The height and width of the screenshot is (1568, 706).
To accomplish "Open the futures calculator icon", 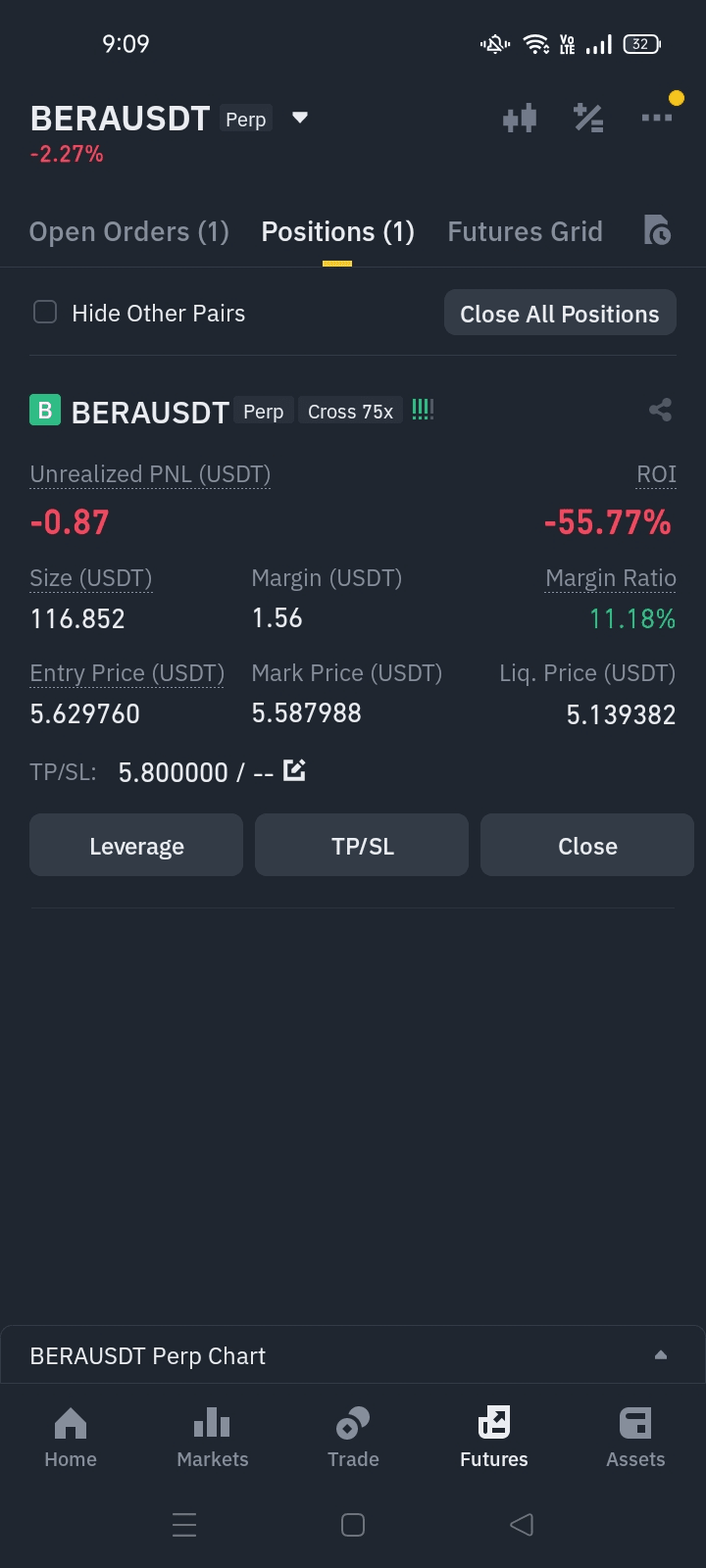I will pyautogui.click(x=588, y=119).
